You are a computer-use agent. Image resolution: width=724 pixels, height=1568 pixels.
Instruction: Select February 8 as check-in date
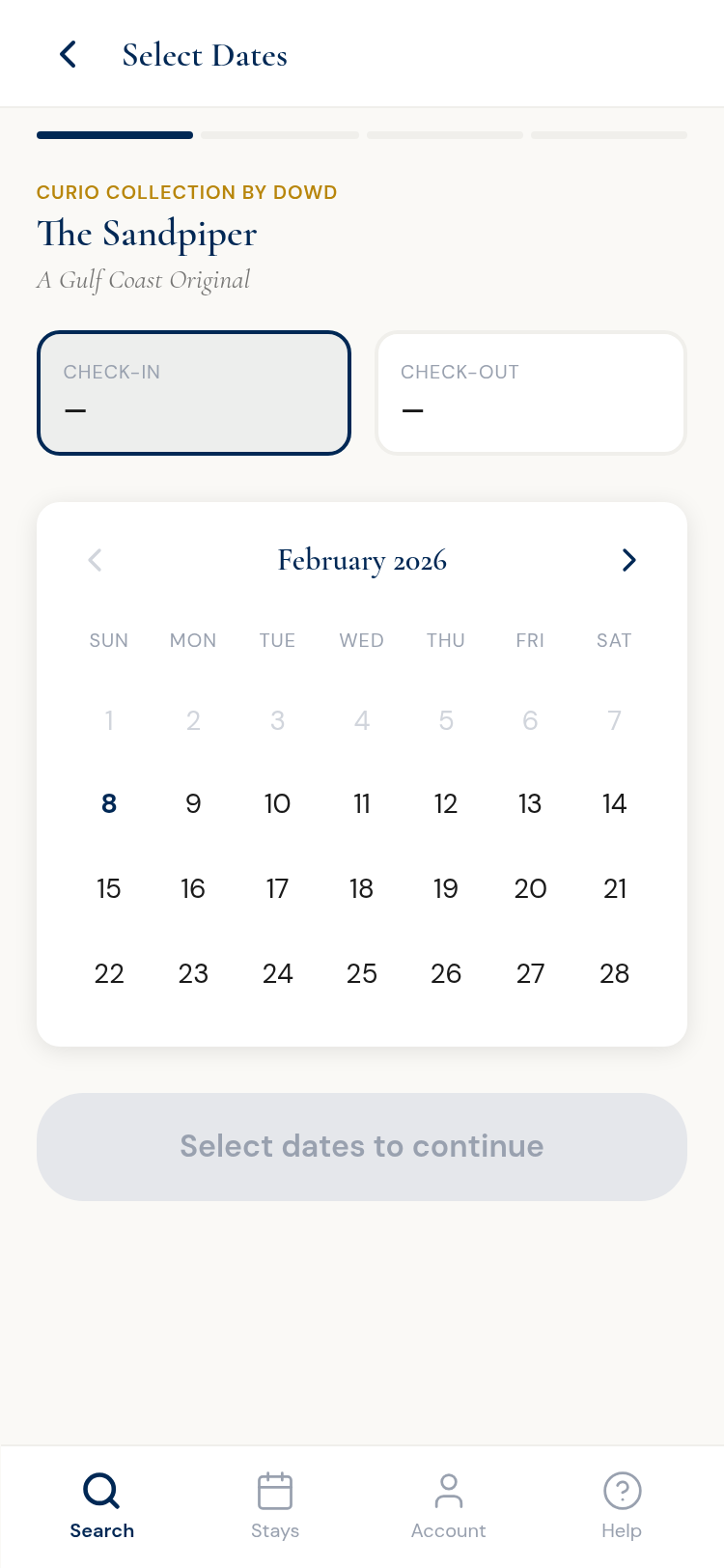pyautogui.click(x=109, y=803)
